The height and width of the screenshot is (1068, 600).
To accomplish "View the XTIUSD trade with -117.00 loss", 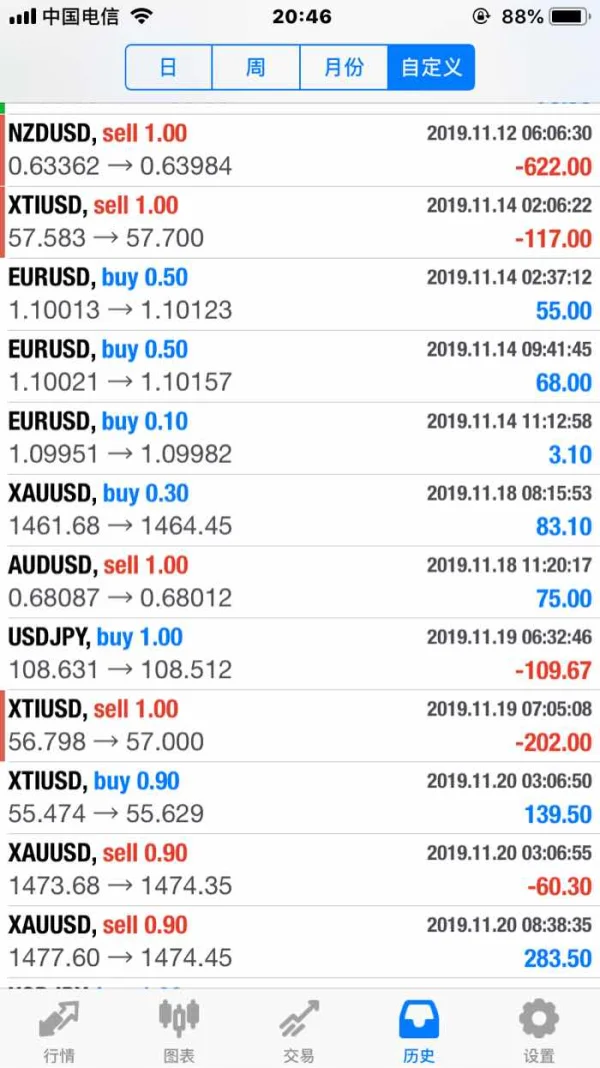I will (300, 222).
